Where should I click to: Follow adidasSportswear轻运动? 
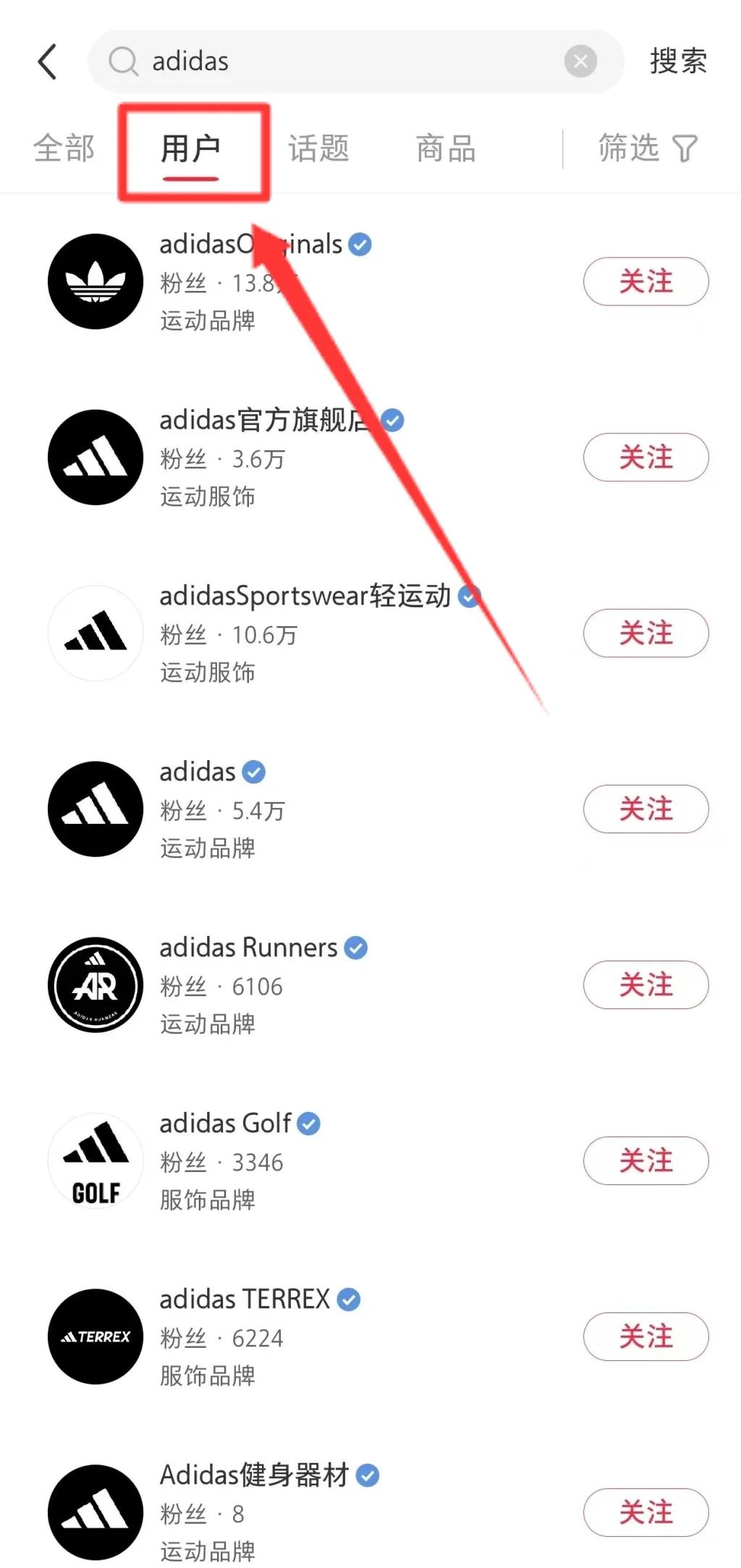point(645,633)
